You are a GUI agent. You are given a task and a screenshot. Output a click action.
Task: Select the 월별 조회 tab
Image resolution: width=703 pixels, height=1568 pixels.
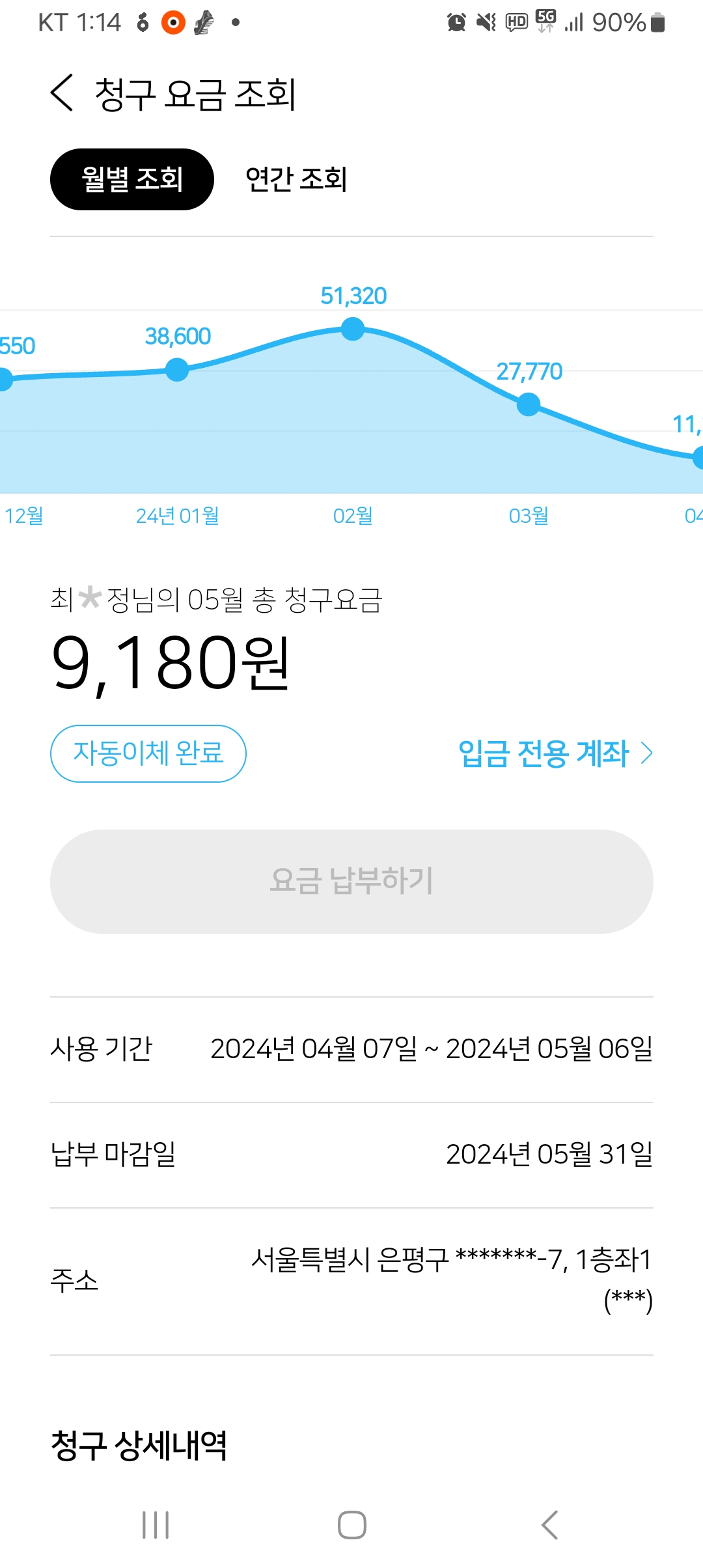132,180
